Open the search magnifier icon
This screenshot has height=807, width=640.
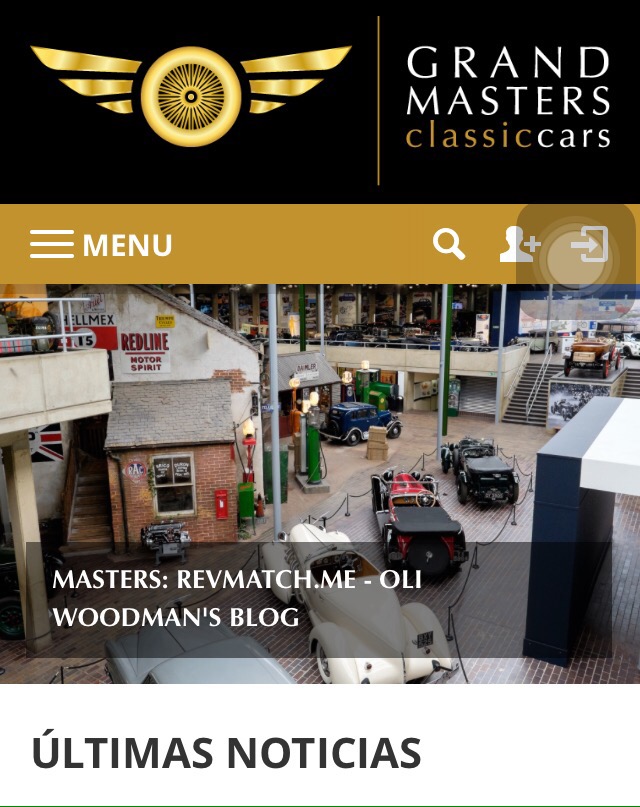coord(449,244)
